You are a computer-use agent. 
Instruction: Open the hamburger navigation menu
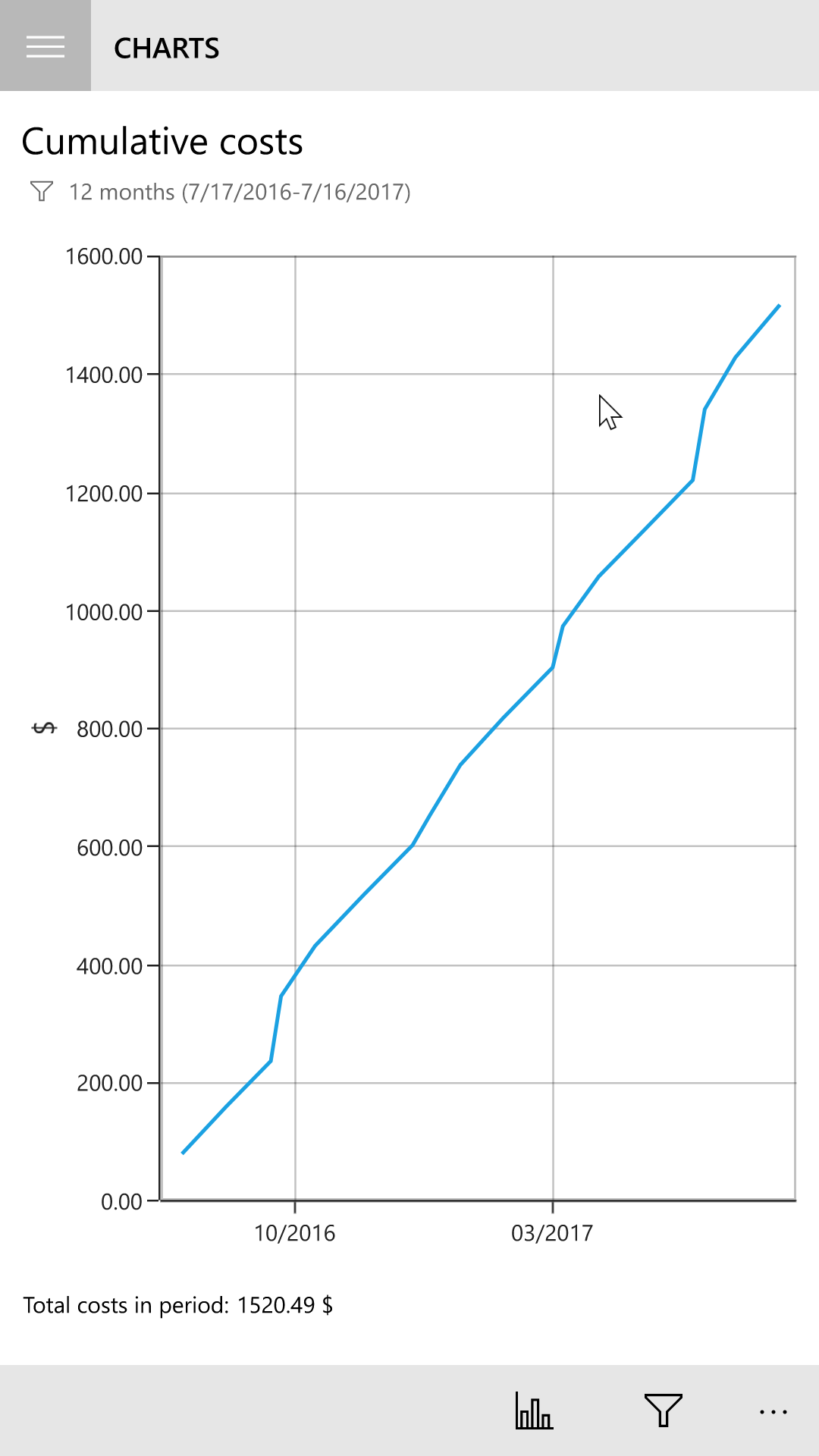coord(45,46)
